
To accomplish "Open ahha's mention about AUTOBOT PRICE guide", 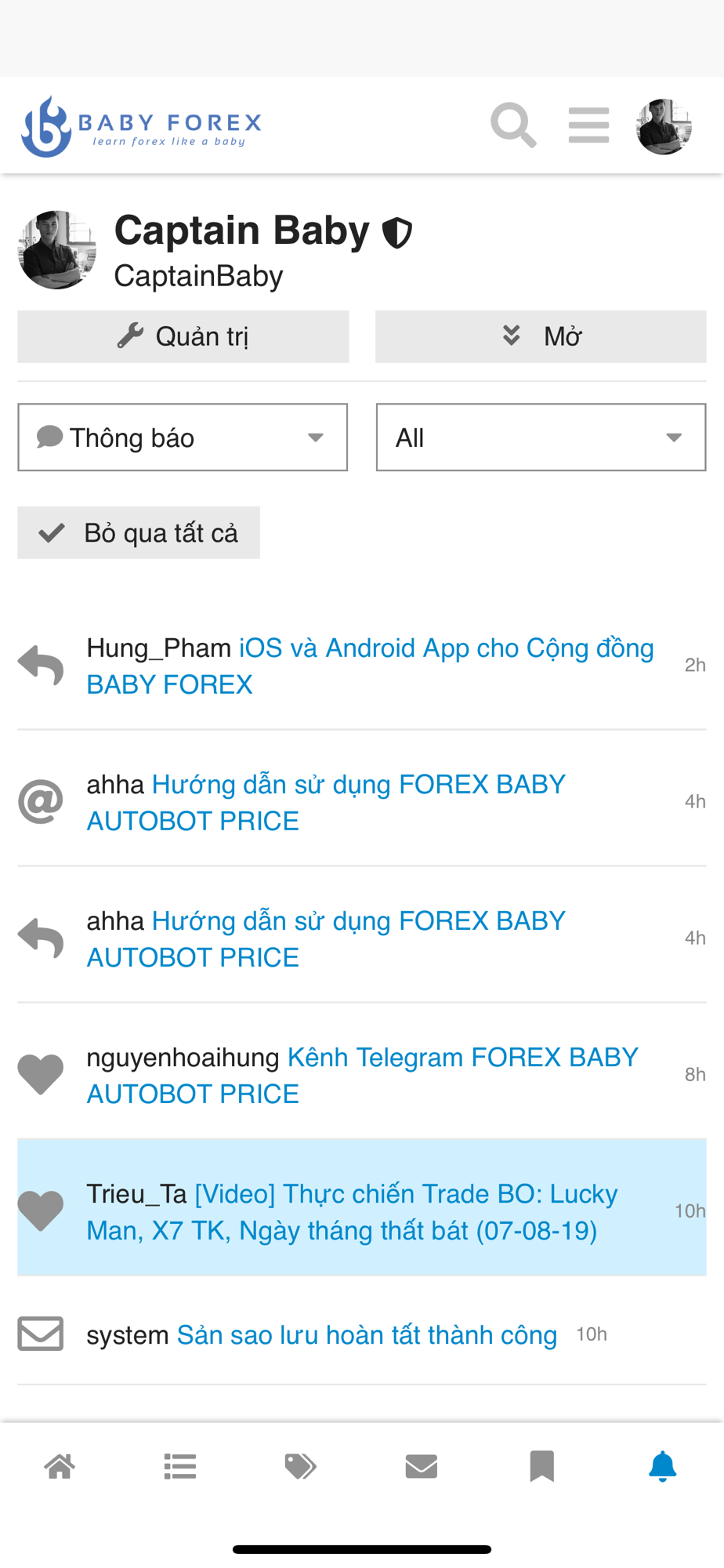I will tap(362, 802).
